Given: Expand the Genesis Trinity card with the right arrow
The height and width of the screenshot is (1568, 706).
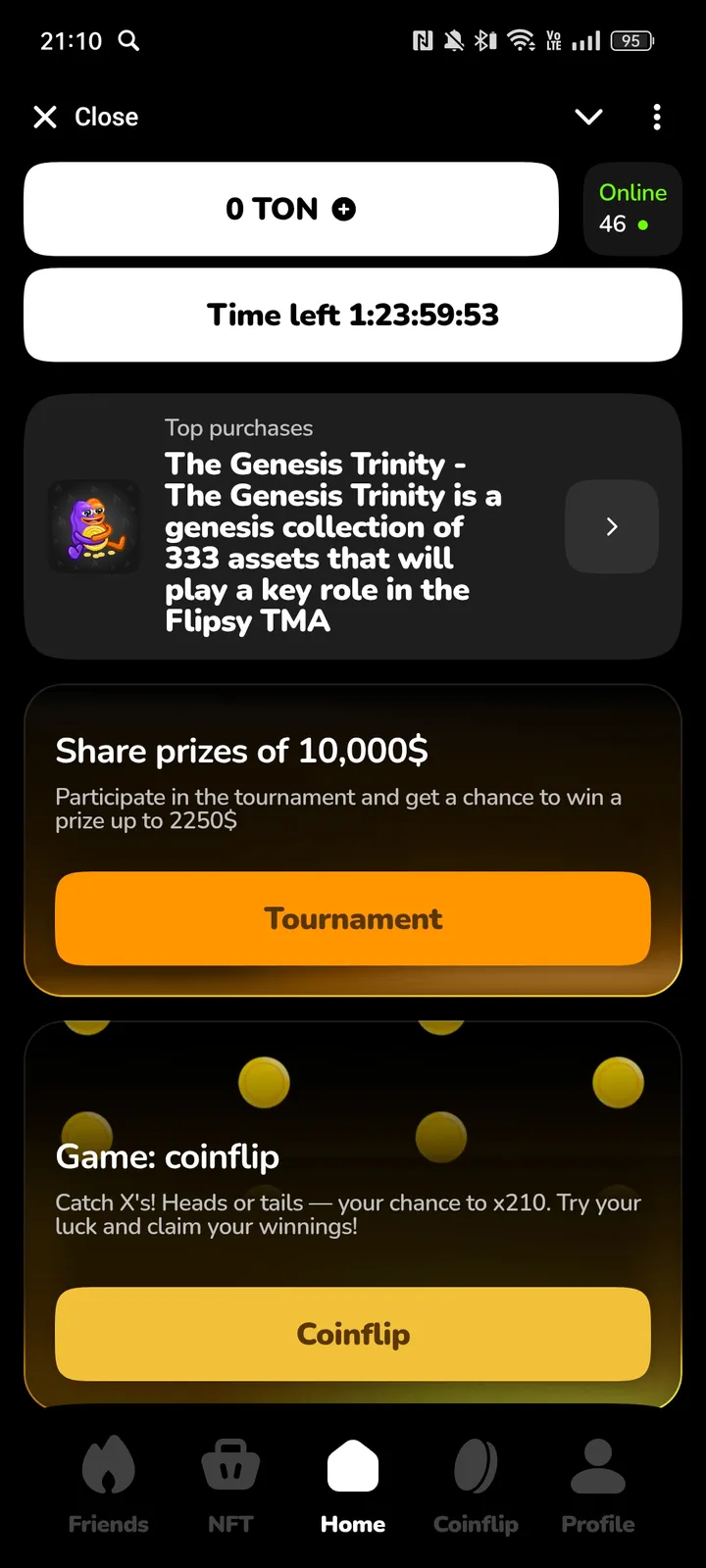Looking at the screenshot, I should (x=611, y=526).
